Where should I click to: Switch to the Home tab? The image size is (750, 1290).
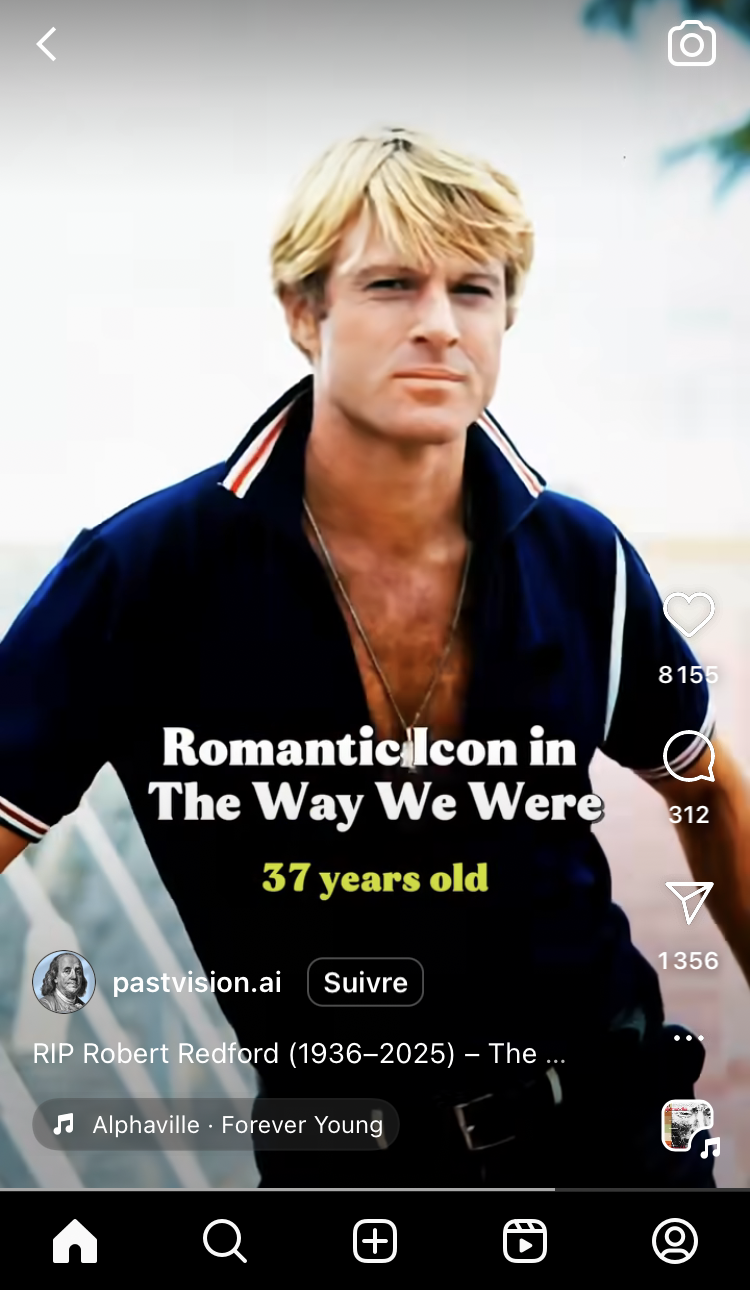click(75, 1241)
